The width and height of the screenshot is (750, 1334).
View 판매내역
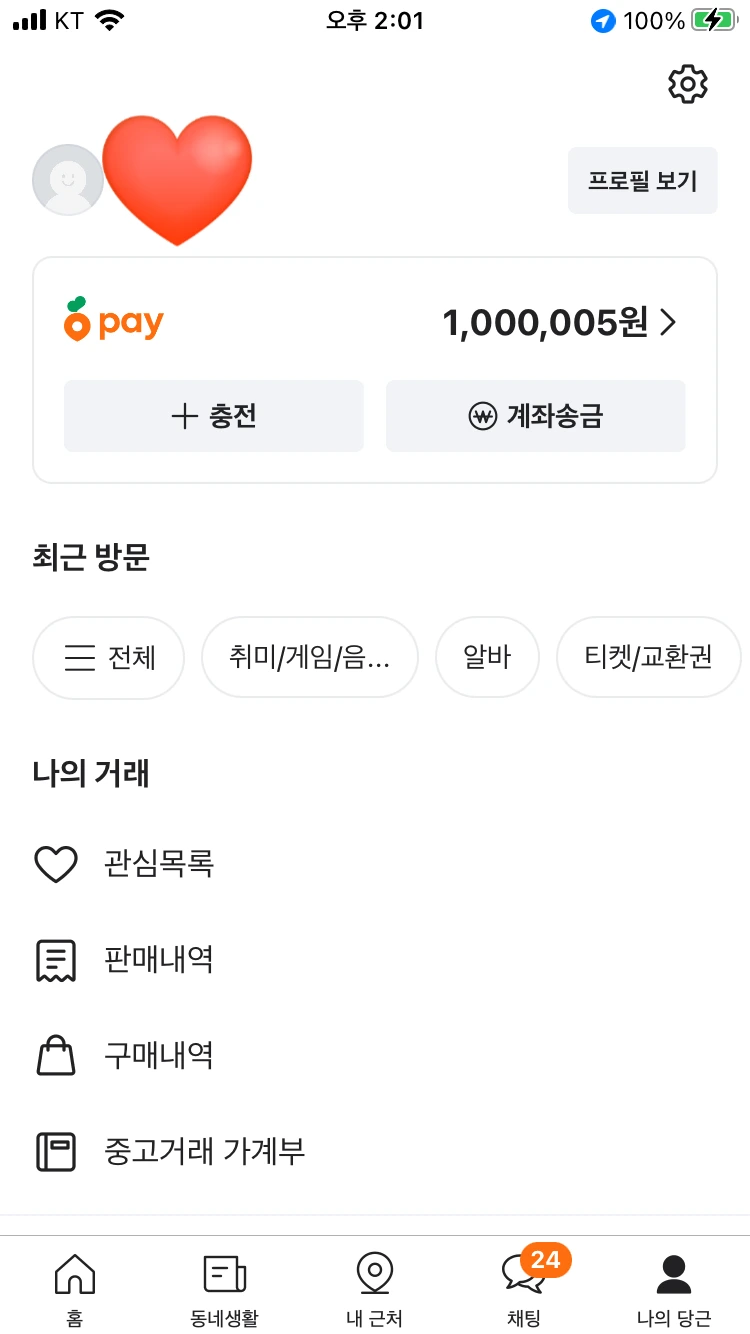coord(158,960)
